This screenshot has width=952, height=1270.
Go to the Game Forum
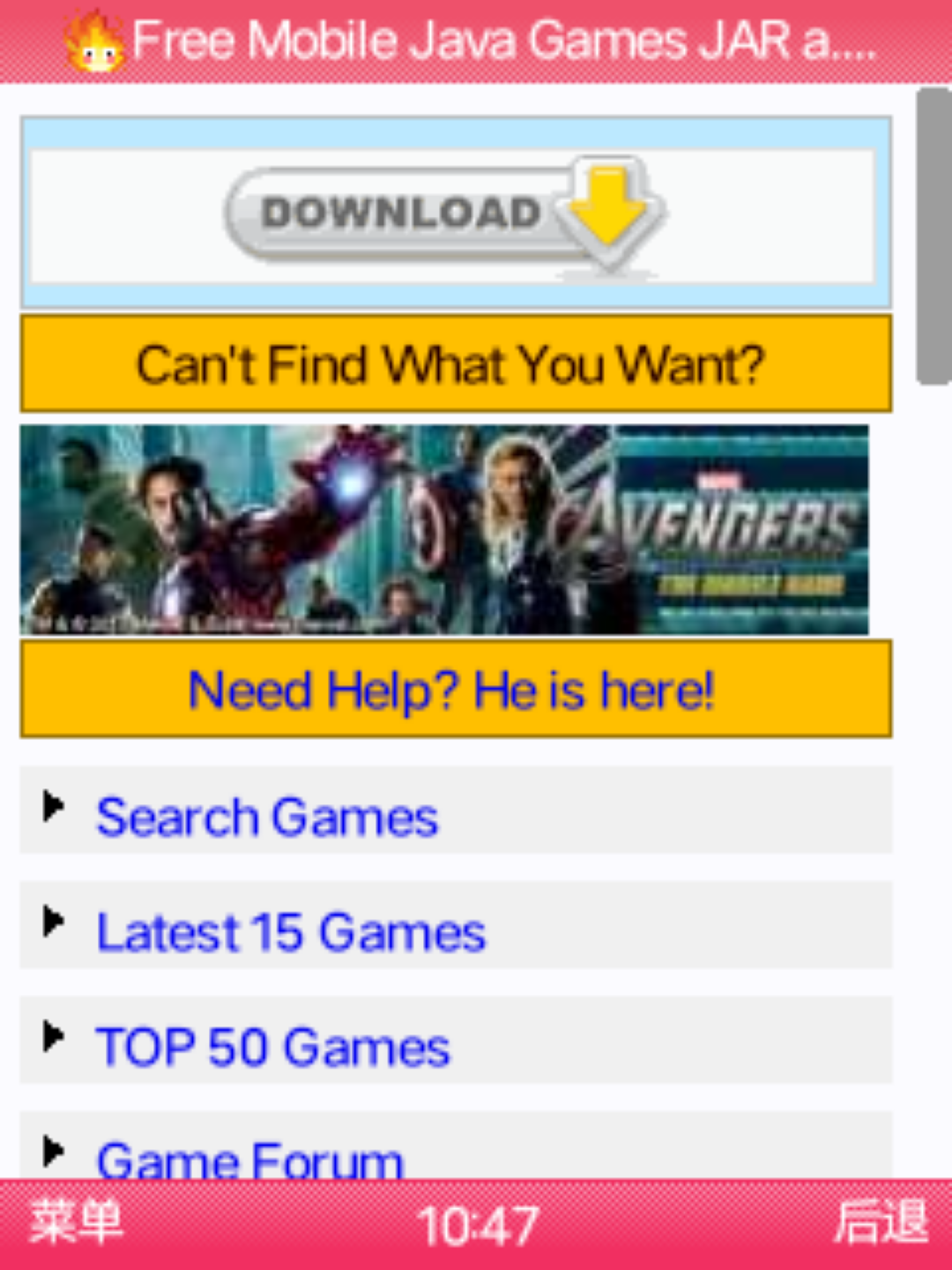(x=249, y=1159)
